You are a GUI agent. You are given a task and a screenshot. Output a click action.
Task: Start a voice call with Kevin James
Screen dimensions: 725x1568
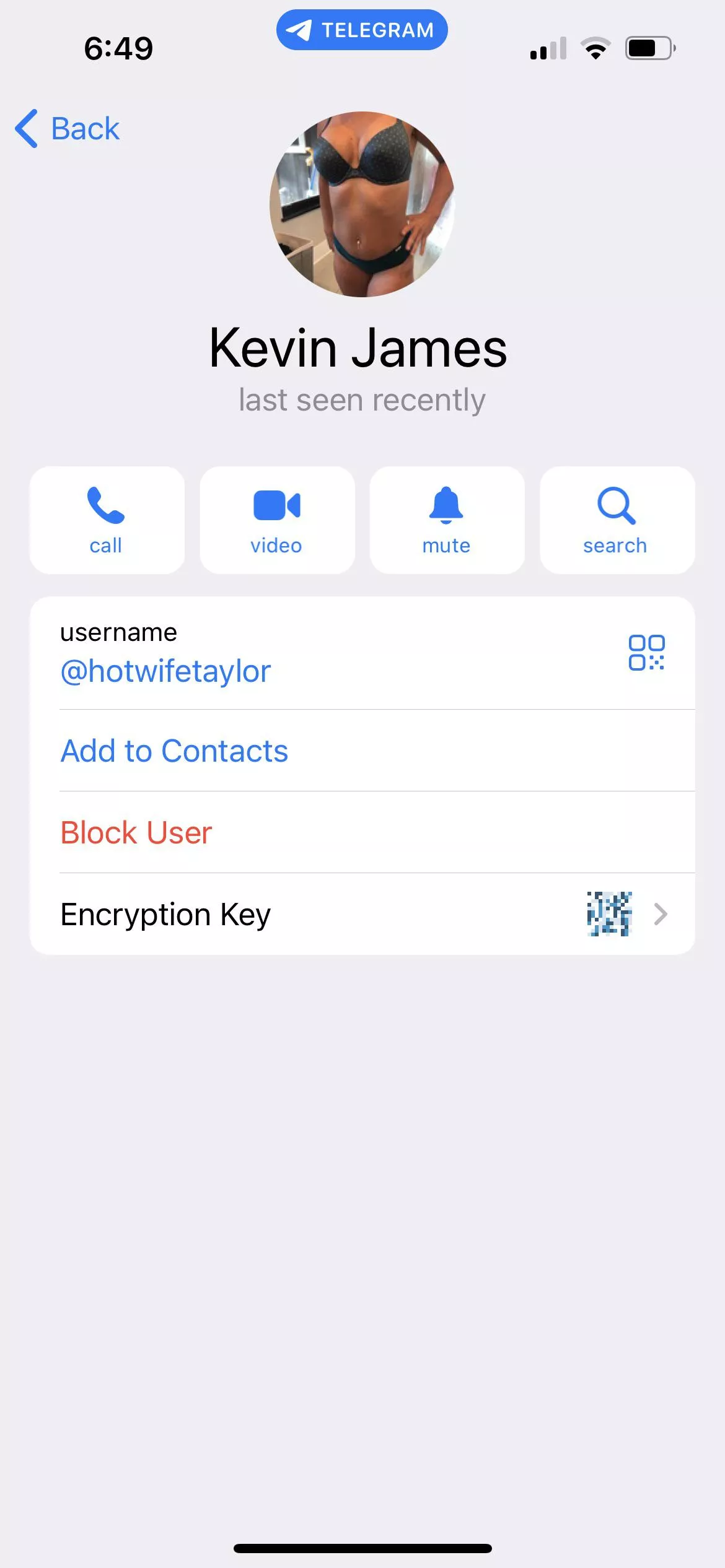pyautogui.click(x=107, y=520)
